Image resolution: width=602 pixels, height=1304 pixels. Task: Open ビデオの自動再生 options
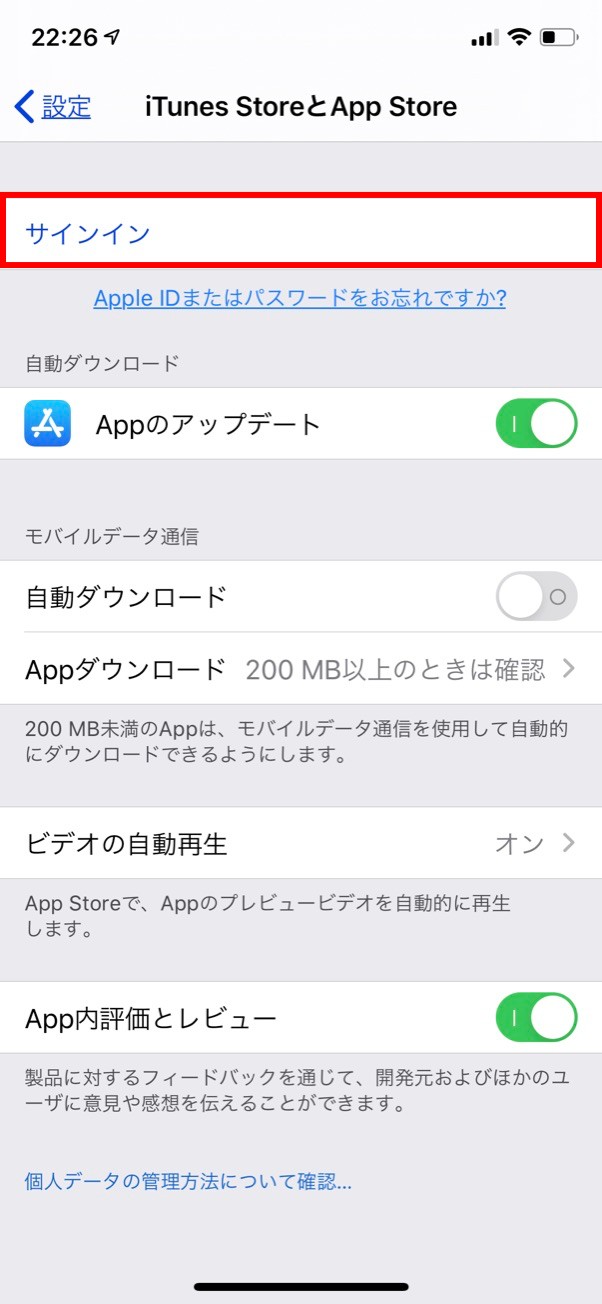tap(301, 843)
